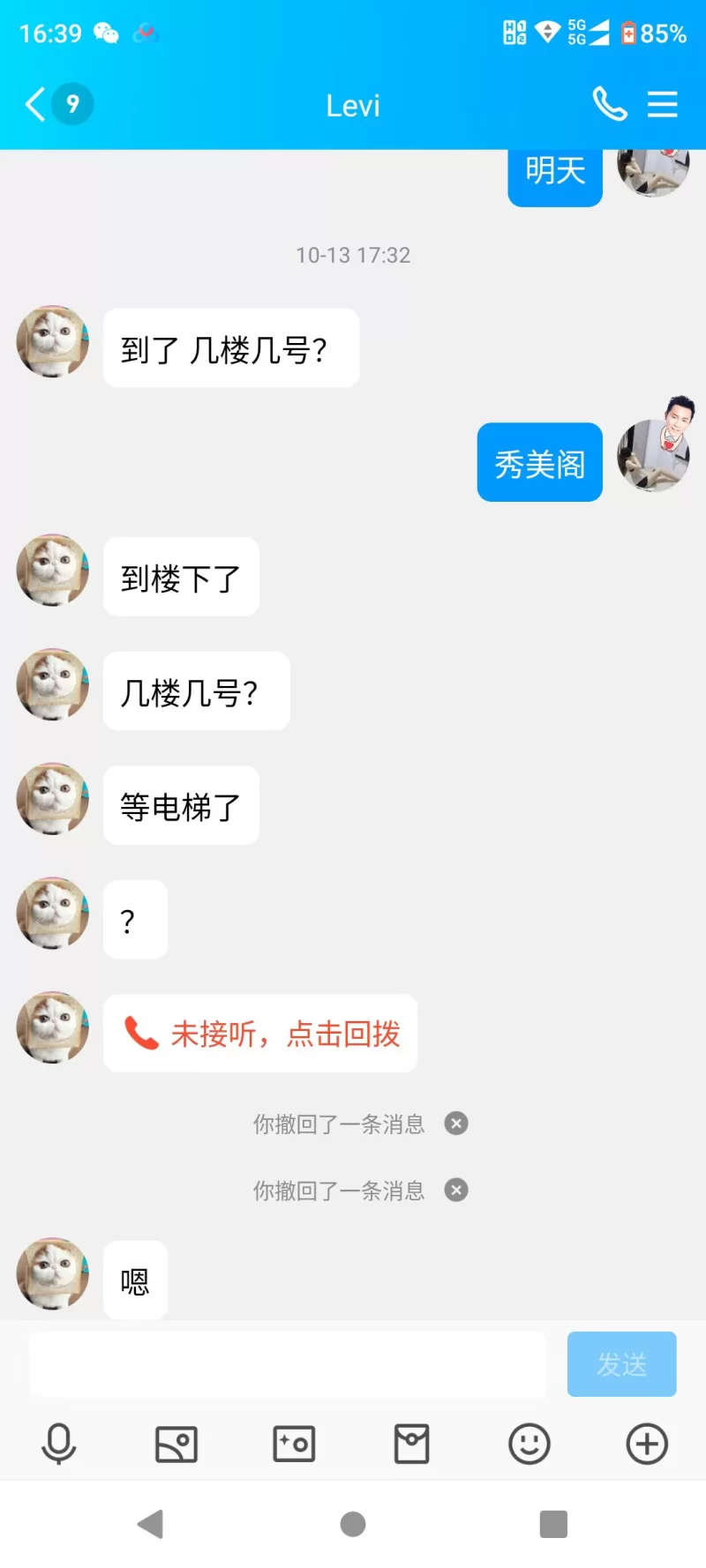Dismiss the first recalled message notice

pyautogui.click(x=456, y=1124)
